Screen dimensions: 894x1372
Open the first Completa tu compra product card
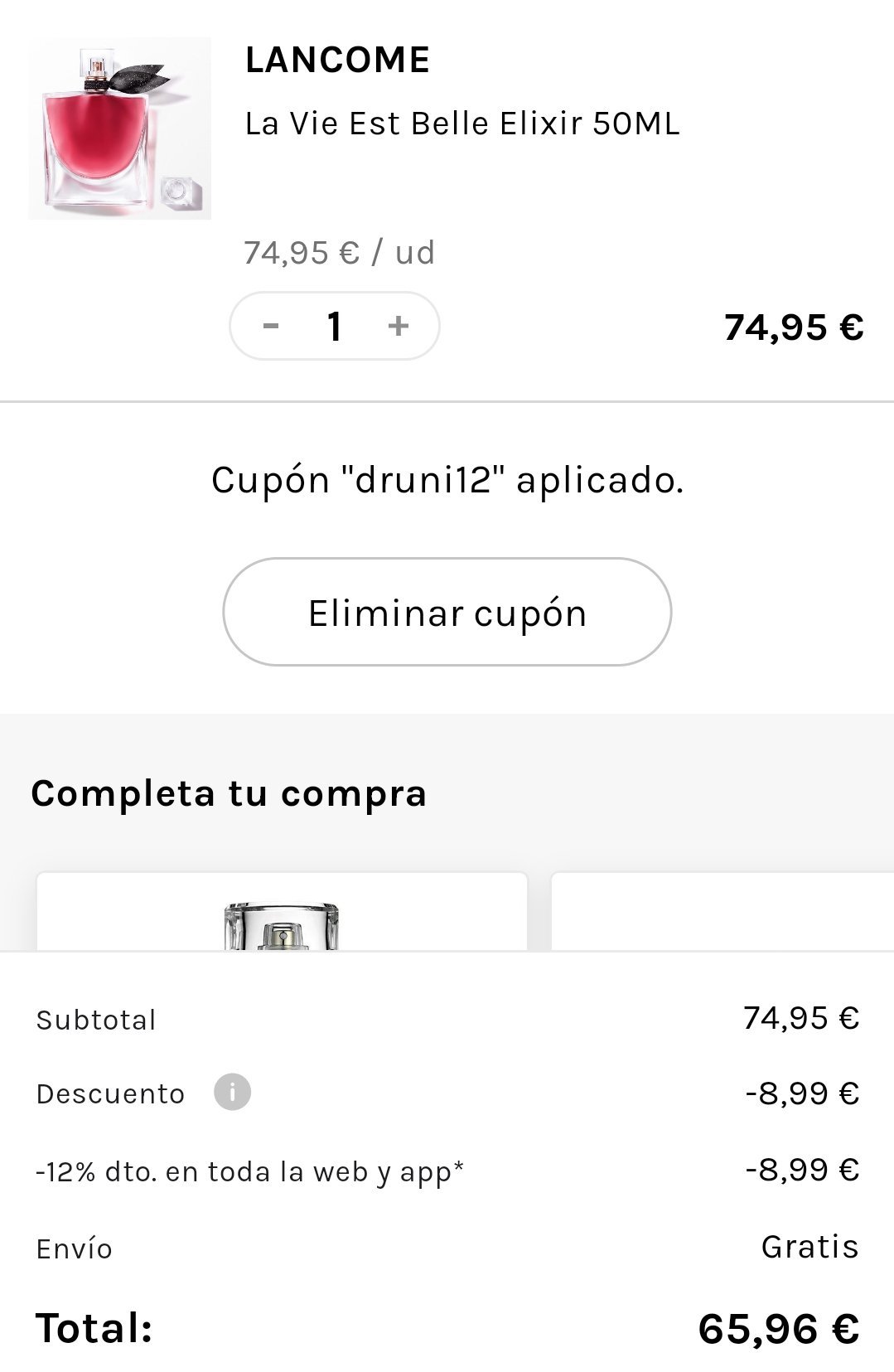coord(282,912)
